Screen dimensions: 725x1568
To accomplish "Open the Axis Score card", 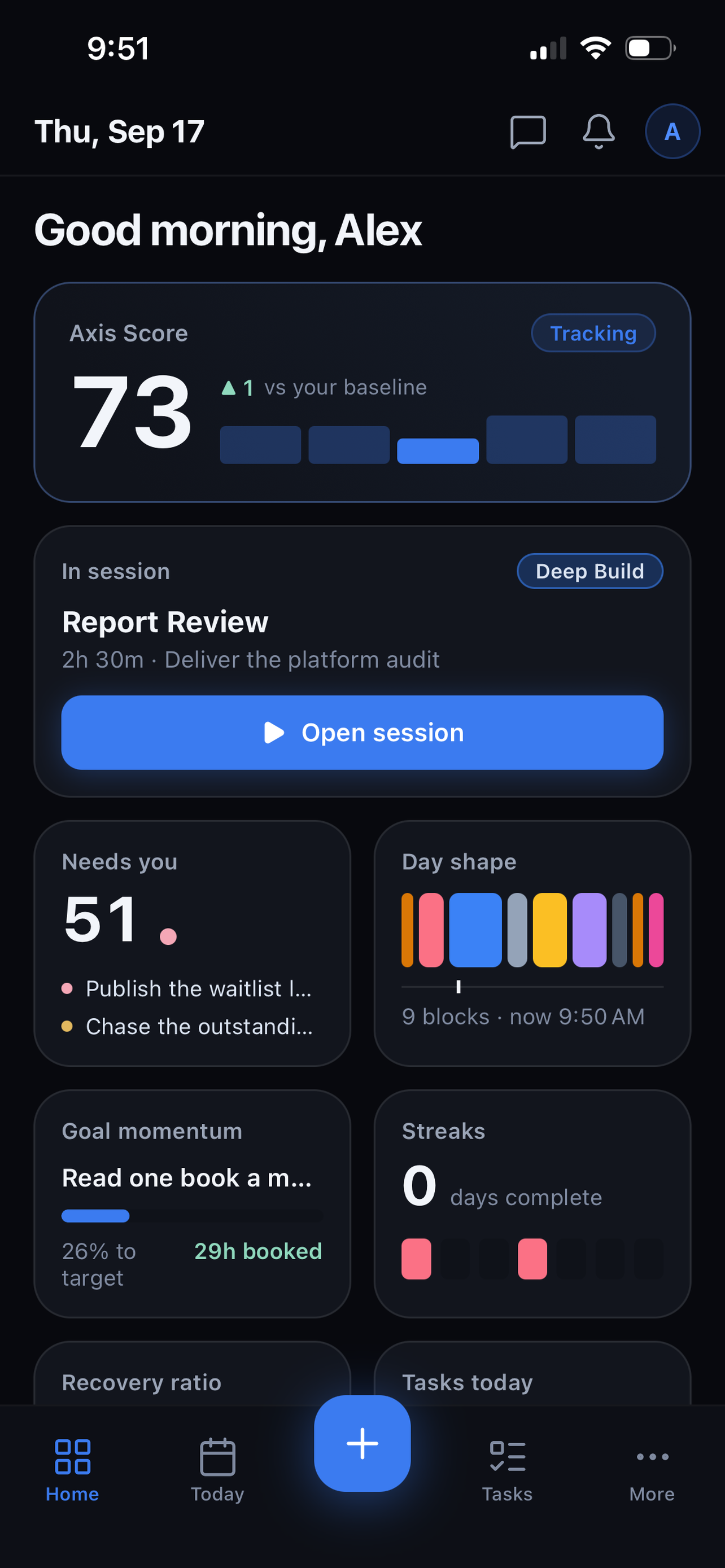I will point(362,392).
